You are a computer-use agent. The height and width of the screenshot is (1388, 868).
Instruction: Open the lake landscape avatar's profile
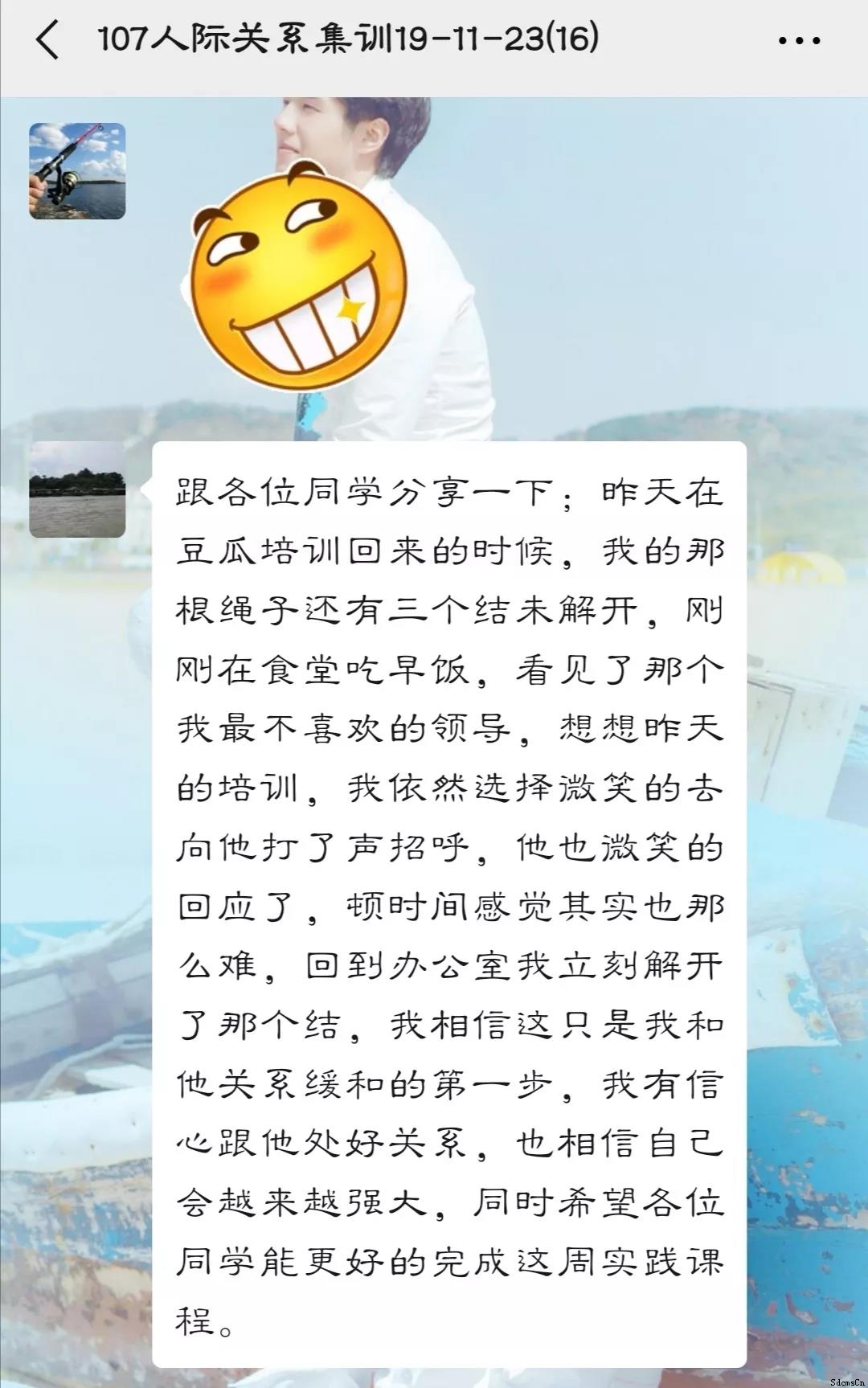77,489
